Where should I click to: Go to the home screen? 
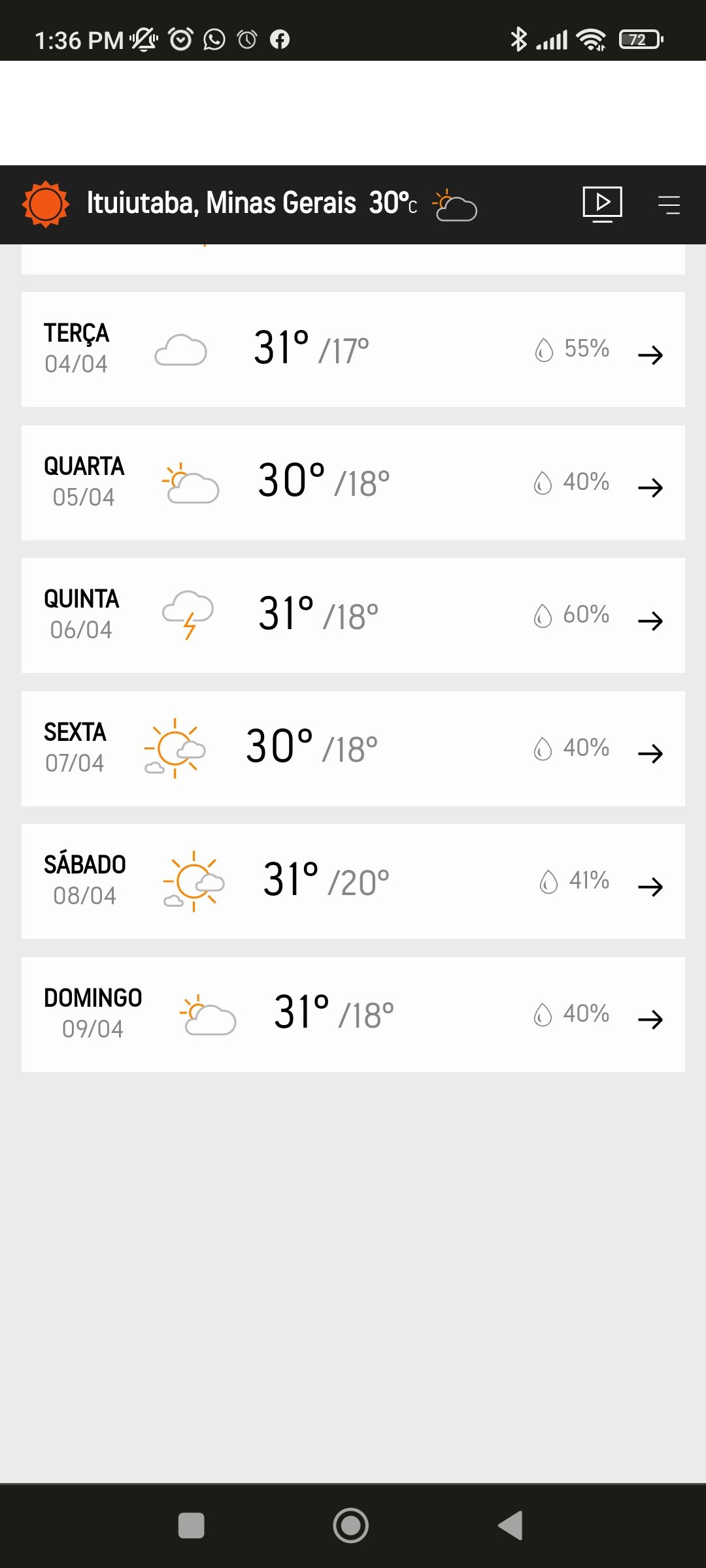[x=351, y=1526]
